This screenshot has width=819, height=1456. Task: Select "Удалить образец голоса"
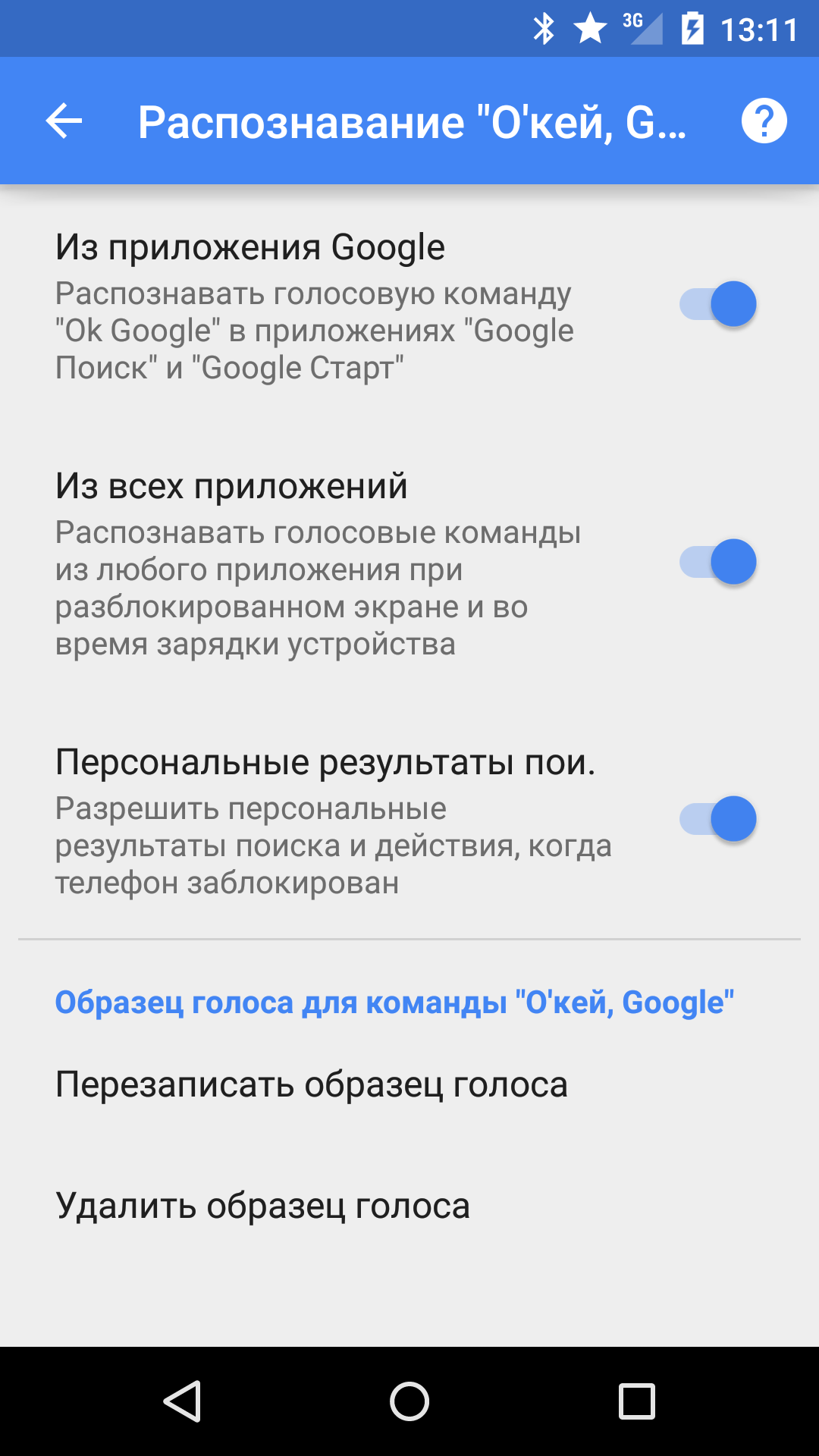point(409,1206)
